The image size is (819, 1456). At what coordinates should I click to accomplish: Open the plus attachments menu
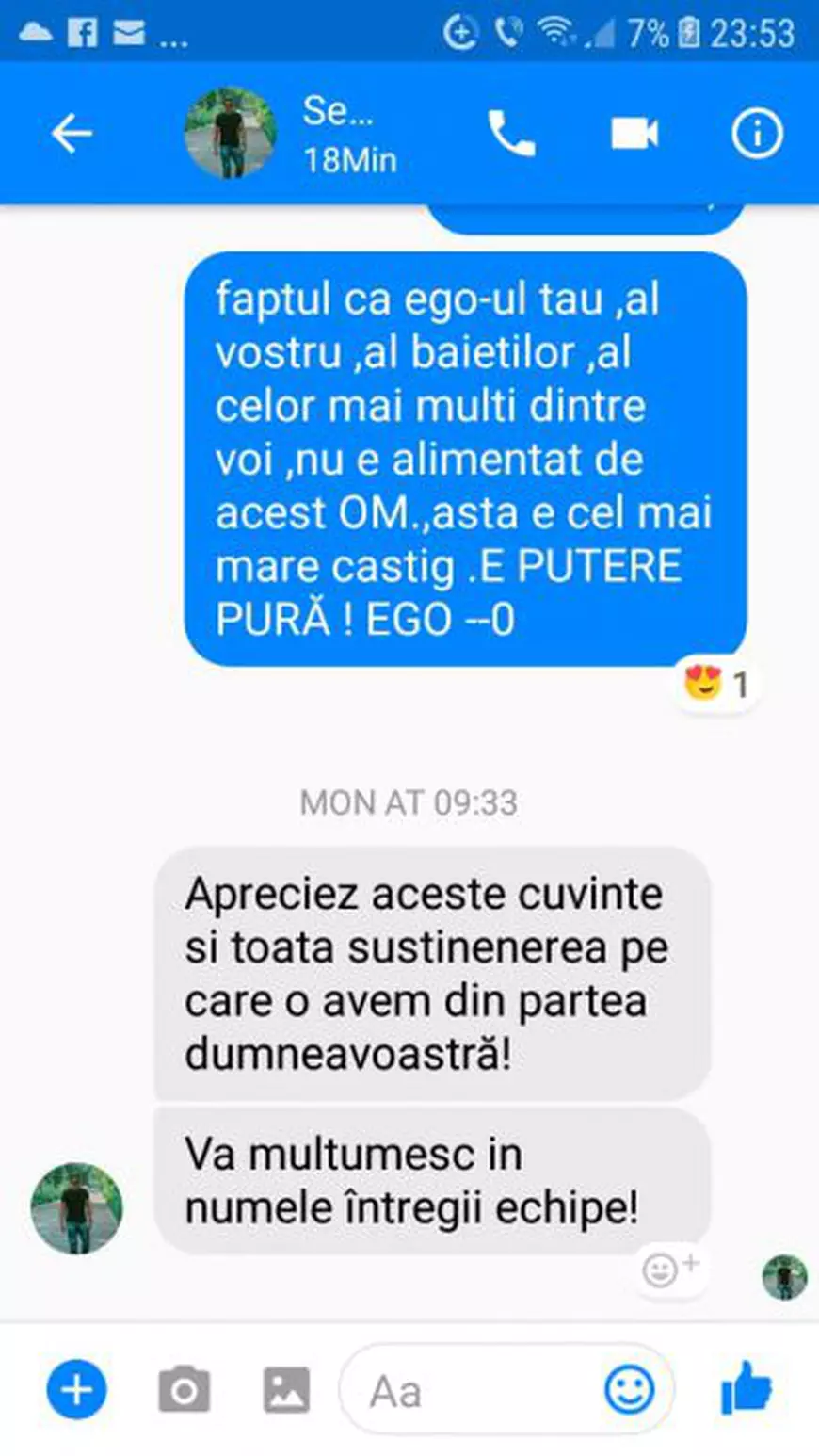(75, 1388)
